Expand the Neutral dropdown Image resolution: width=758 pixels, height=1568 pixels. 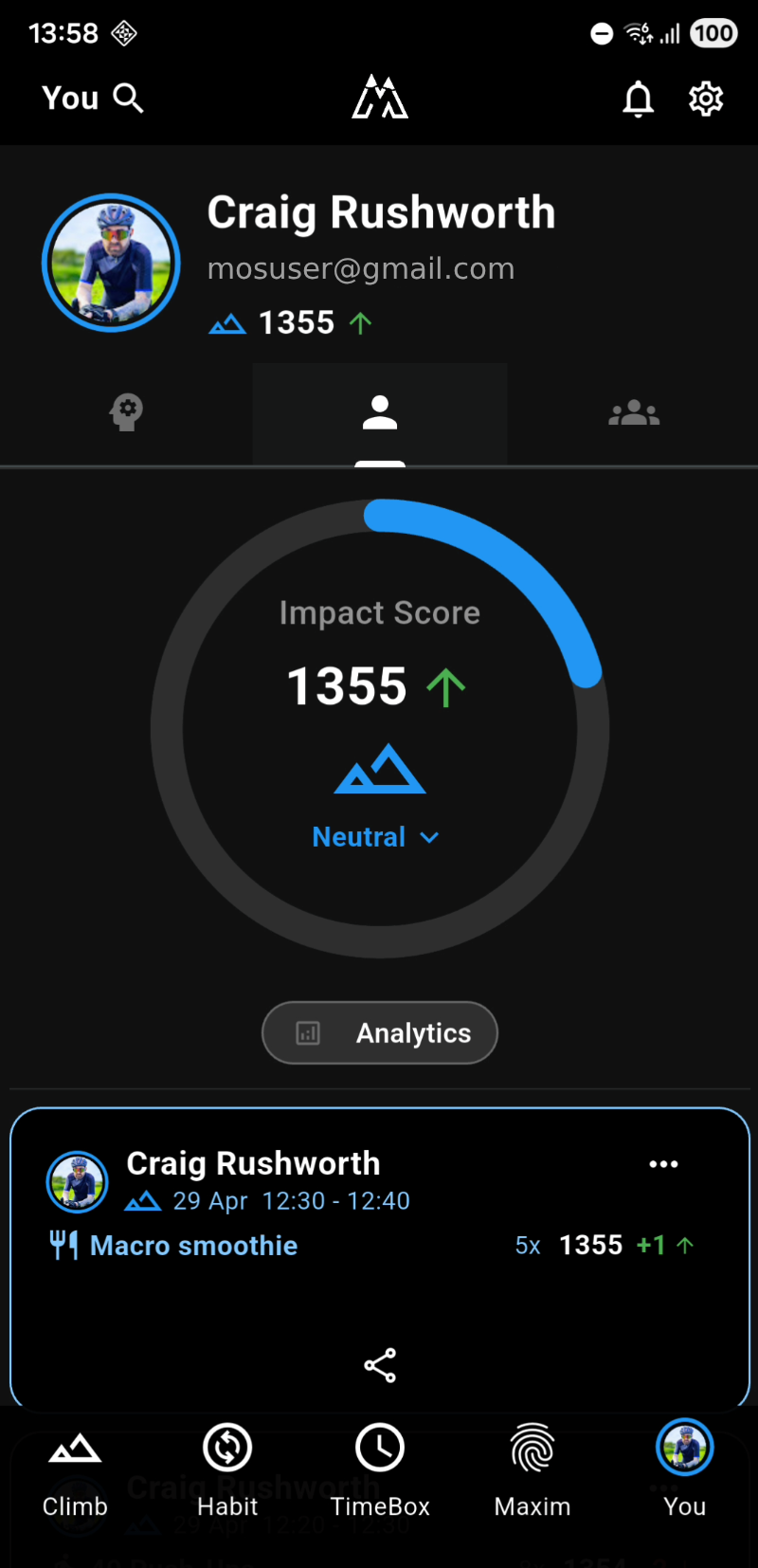376,837
